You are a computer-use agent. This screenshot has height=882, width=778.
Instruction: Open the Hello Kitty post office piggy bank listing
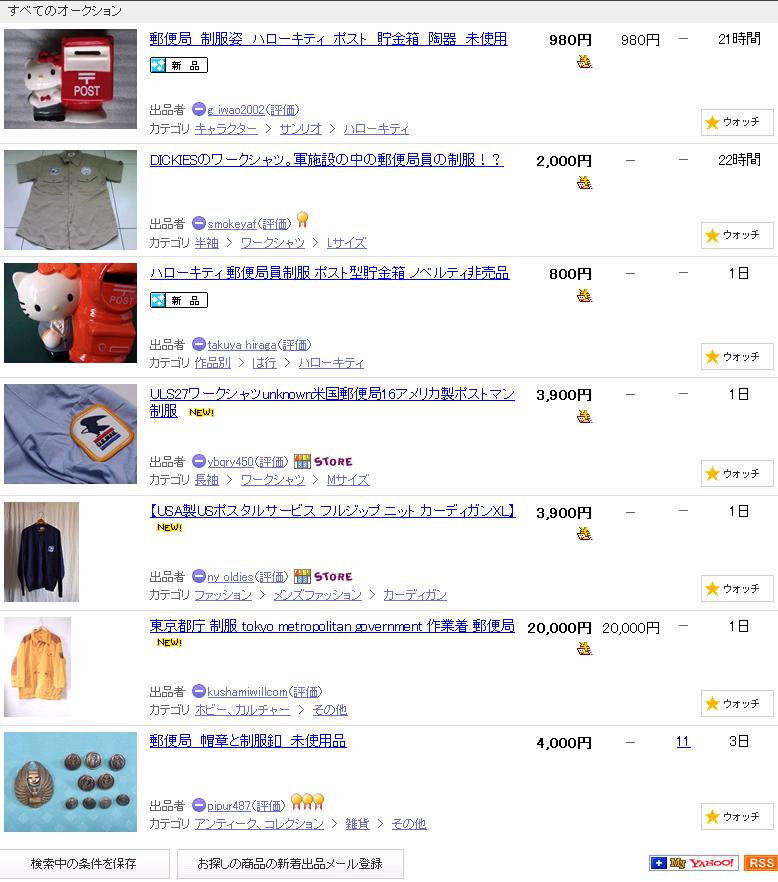pyautogui.click(x=328, y=39)
